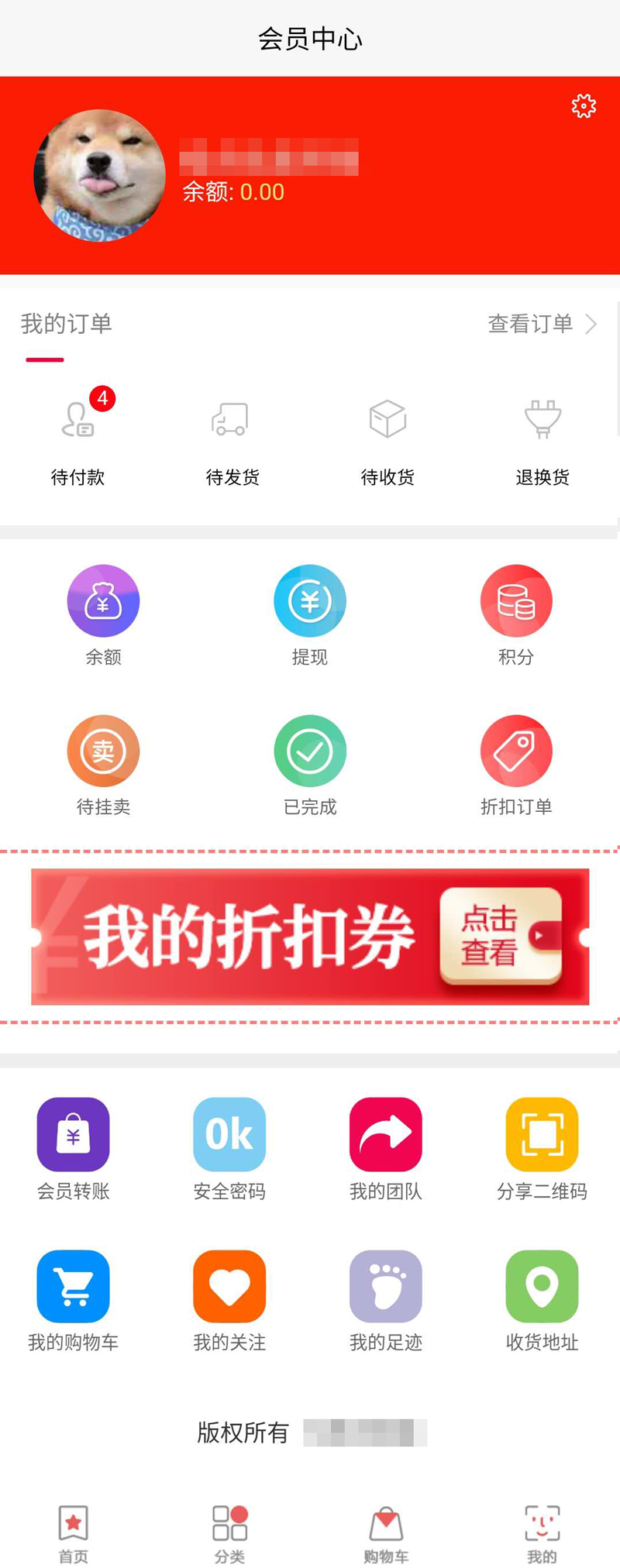Switch to the 首页 home tab
This screenshot has height=1568, width=620.
[74, 1532]
